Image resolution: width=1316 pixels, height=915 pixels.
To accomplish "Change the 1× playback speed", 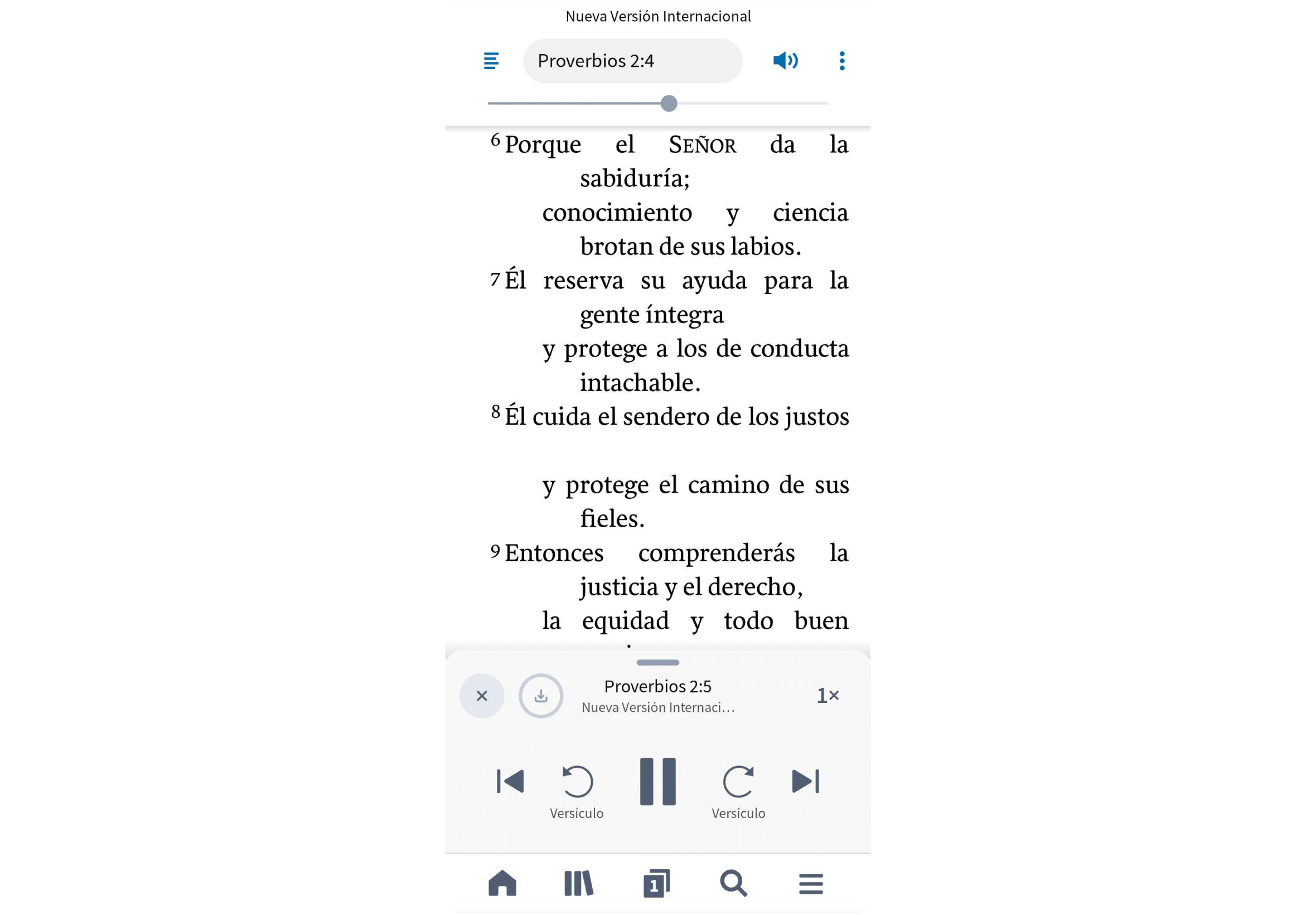I will [828, 695].
